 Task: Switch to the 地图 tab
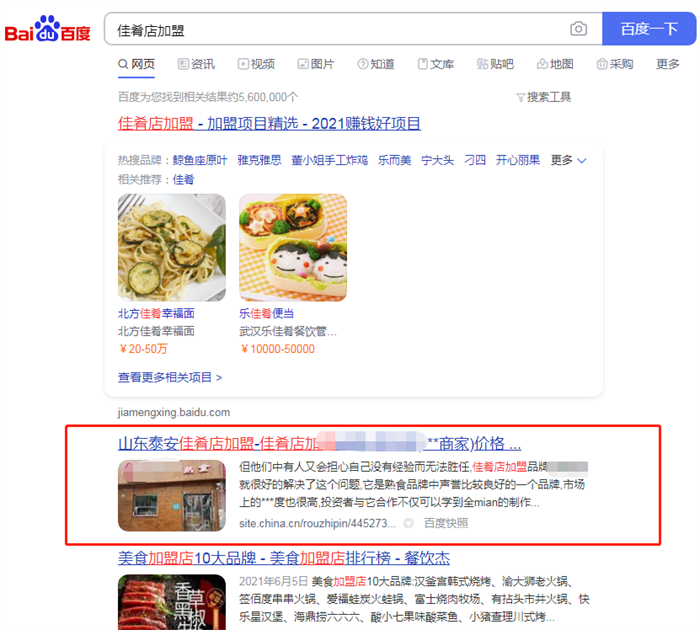click(x=556, y=64)
